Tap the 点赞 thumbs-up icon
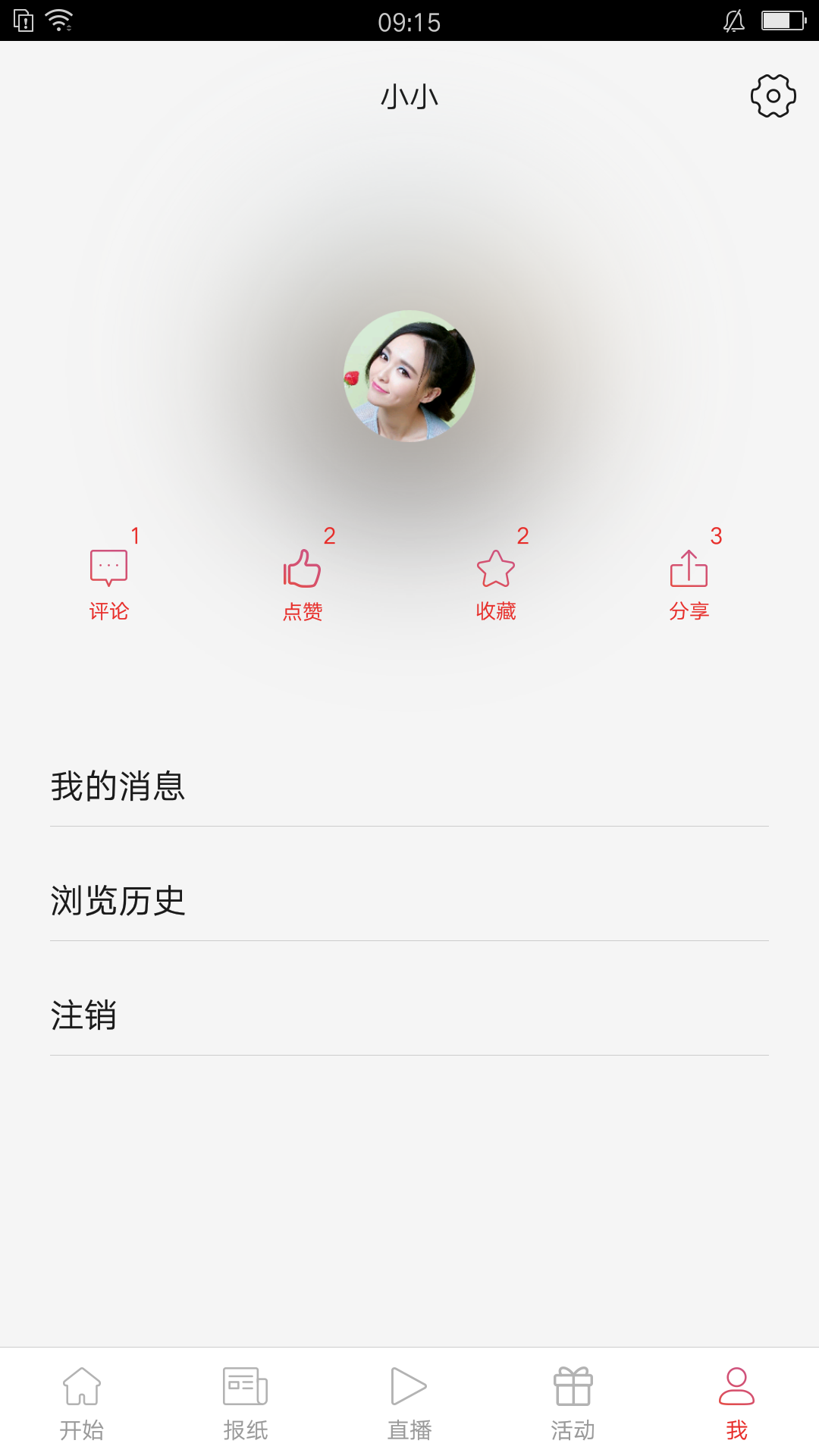This screenshot has height=1456, width=819. (302, 569)
